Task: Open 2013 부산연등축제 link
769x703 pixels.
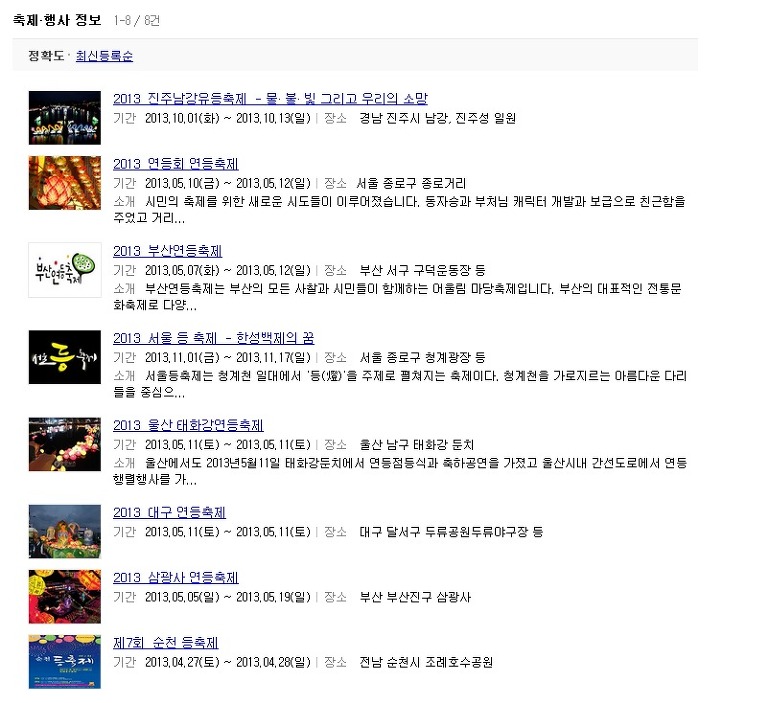Action: point(167,251)
